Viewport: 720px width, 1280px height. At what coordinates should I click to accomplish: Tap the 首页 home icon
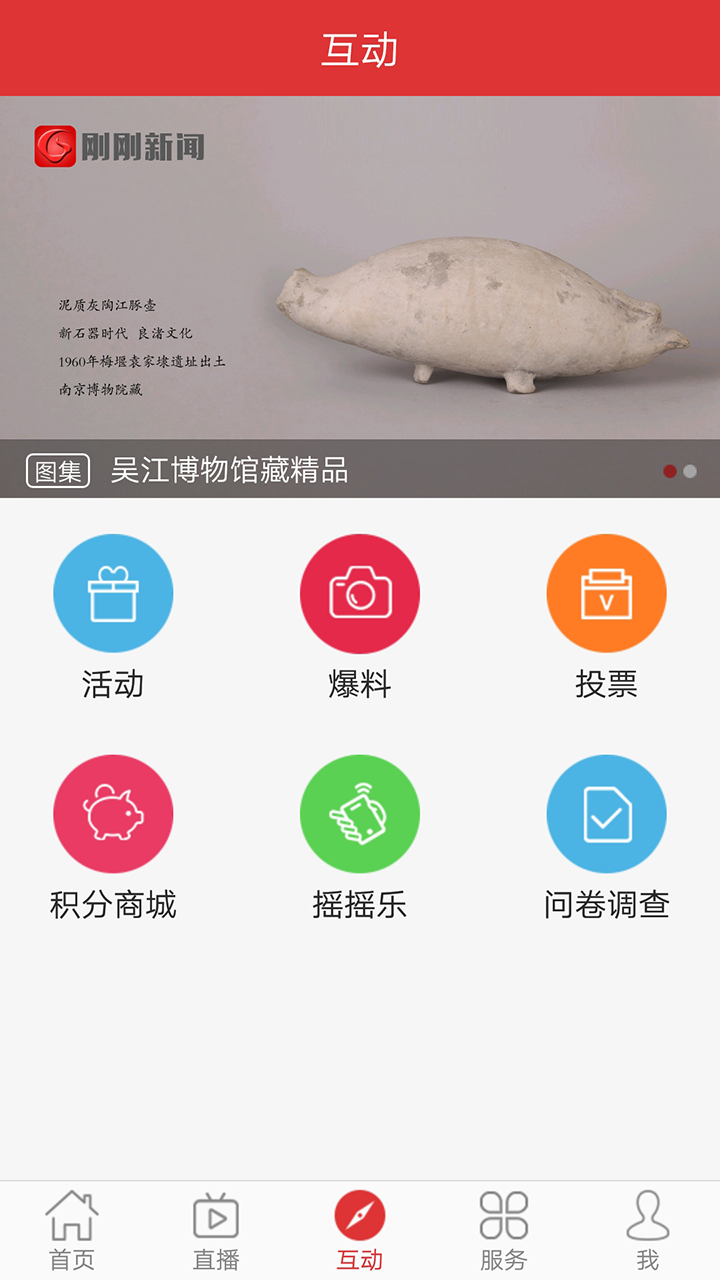72,1215
